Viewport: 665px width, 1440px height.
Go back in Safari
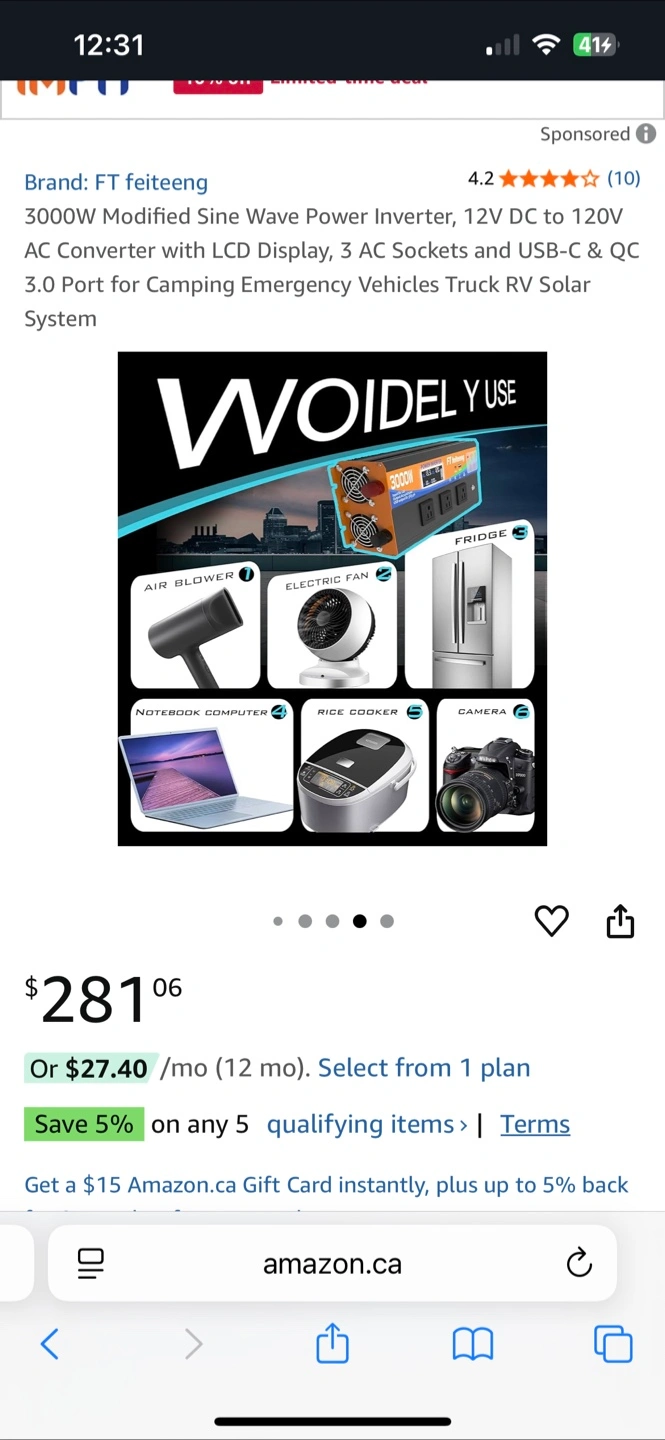pyautogui.click(x=50, y=1344)
